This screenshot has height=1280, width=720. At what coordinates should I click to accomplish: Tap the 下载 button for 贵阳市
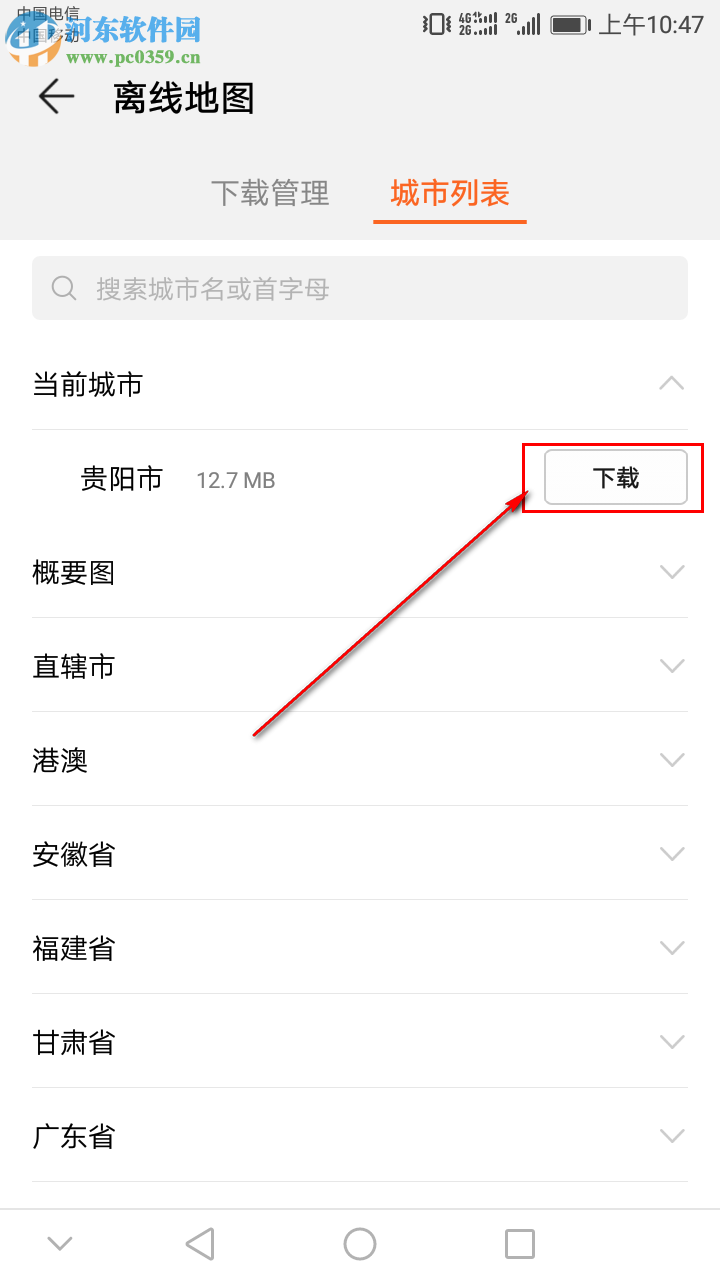[615, 477]
